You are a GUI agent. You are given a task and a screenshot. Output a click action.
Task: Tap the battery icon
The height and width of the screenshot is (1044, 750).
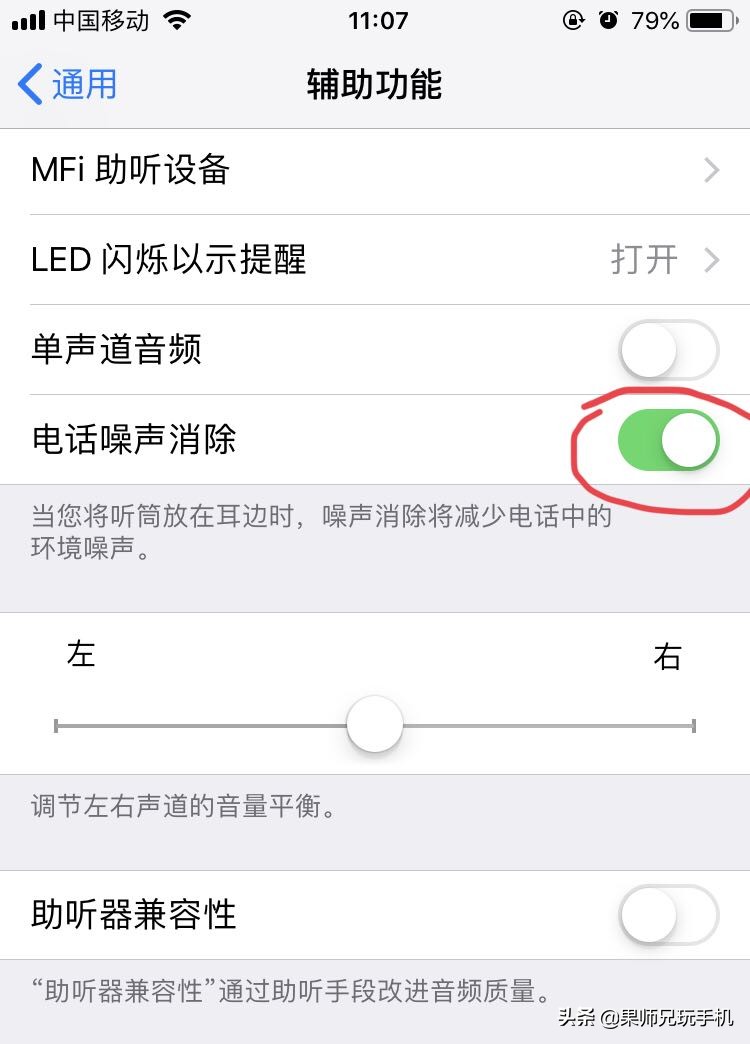pyautogui.click(x=710, y=18)
